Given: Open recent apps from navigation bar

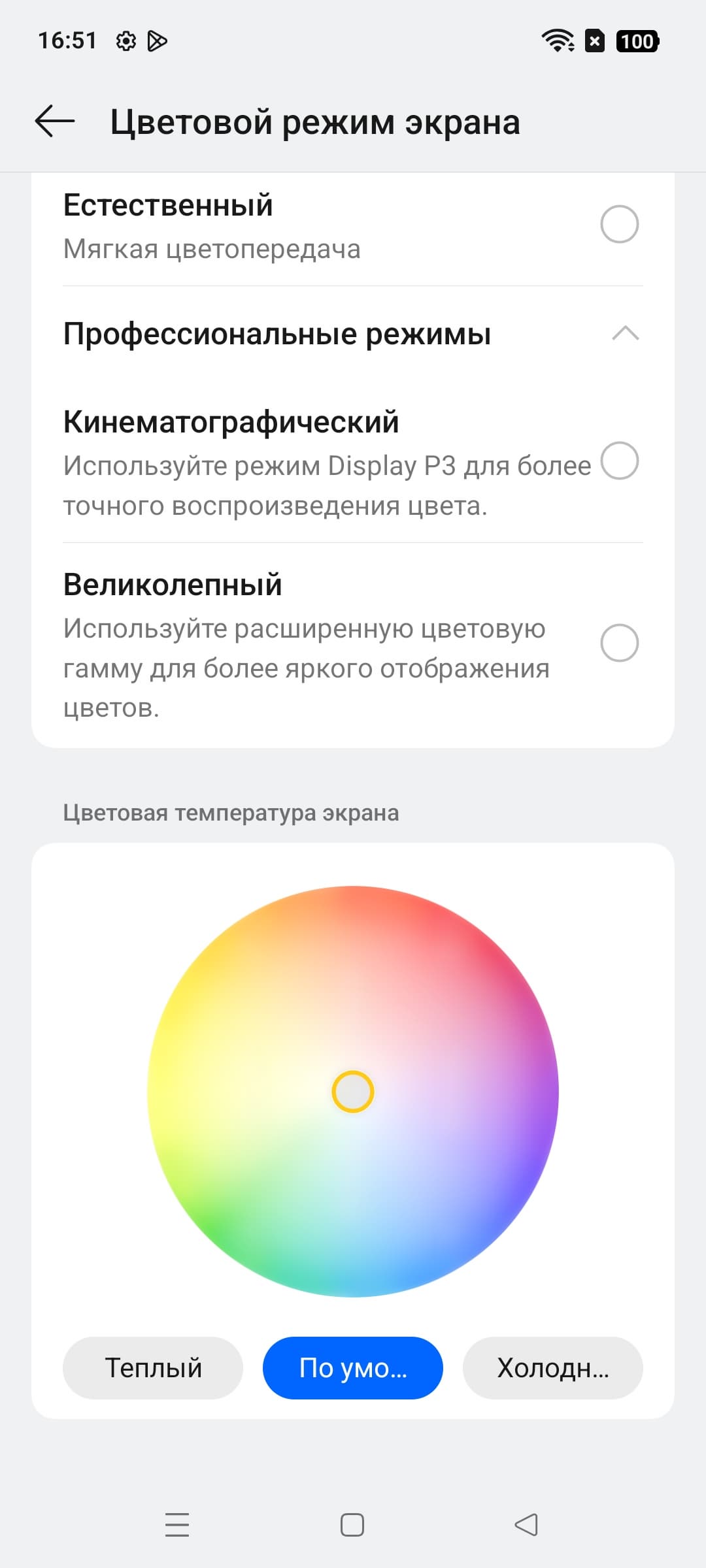Looking at the screenshot, I should click(x=177, y=1525).
